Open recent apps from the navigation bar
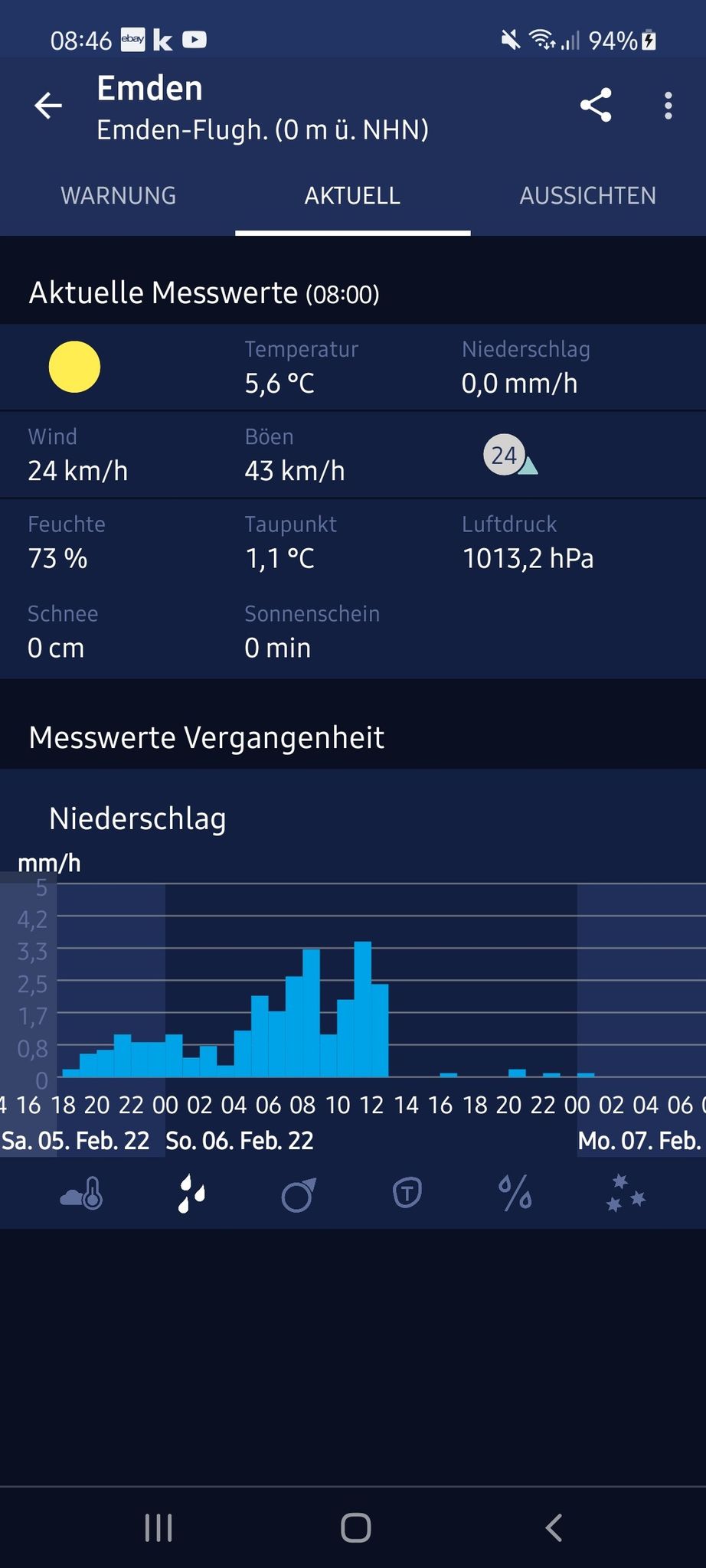 [x=159, y=1528]
